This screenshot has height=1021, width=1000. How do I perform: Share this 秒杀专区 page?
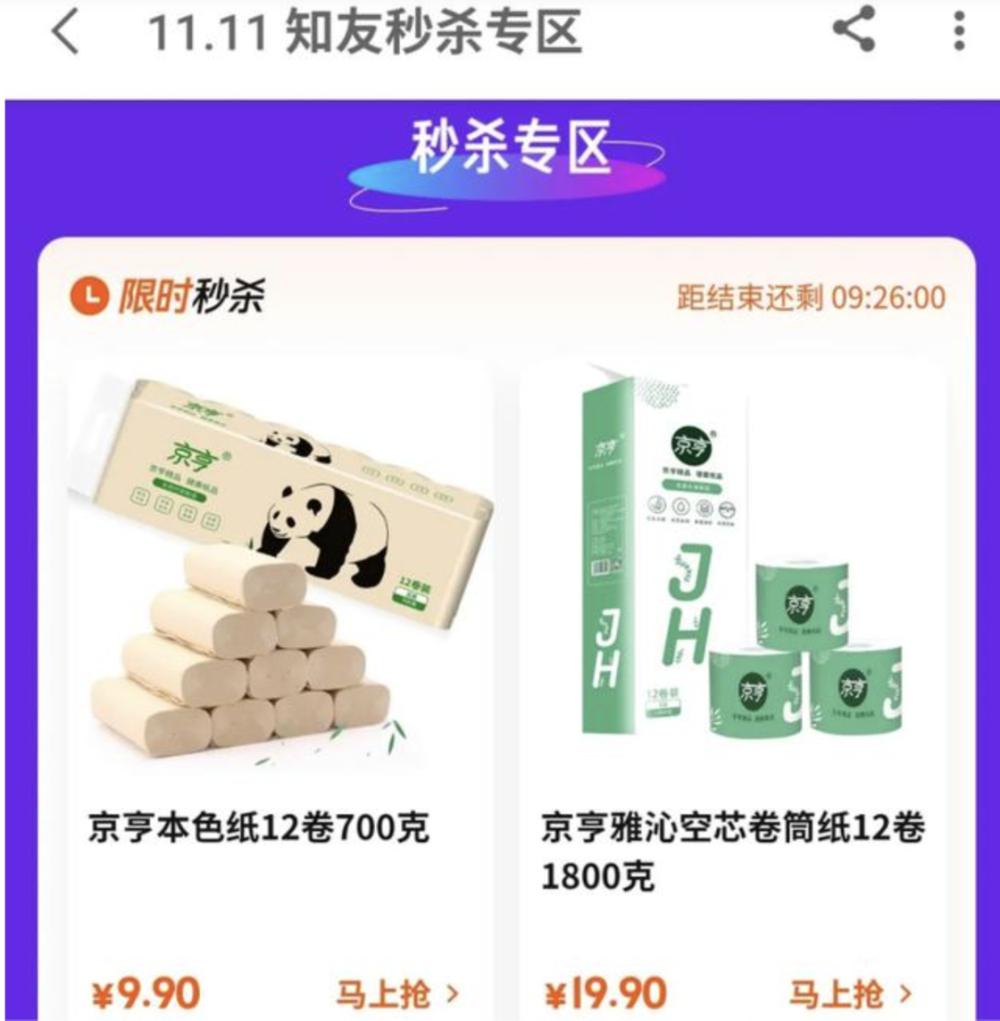click(854, 30)
